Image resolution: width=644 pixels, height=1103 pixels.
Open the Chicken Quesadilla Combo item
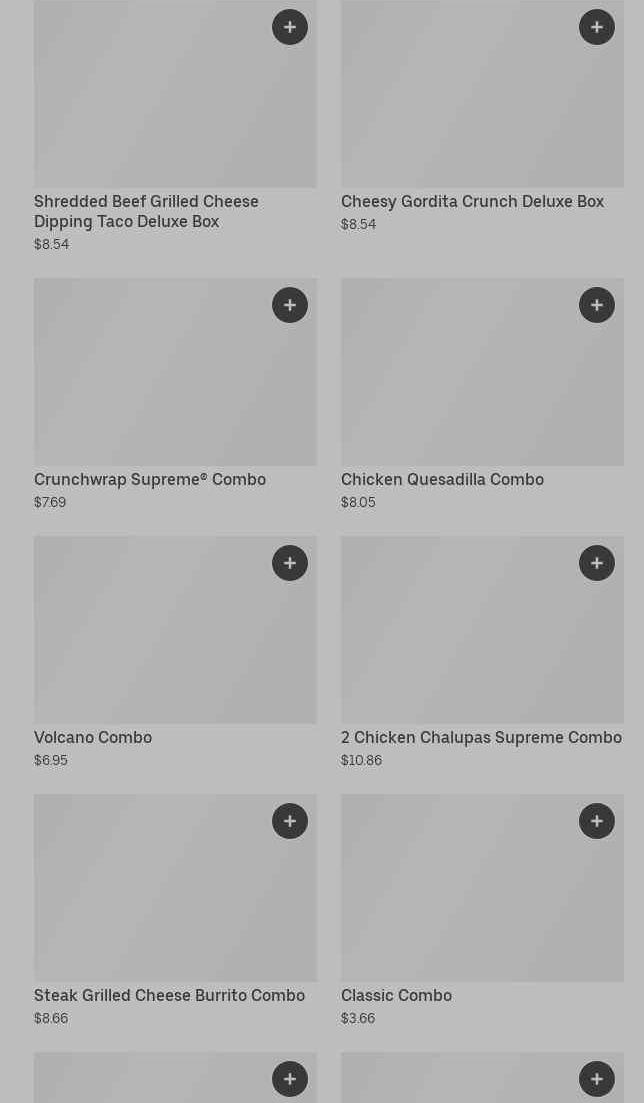(x=442, y=479)
